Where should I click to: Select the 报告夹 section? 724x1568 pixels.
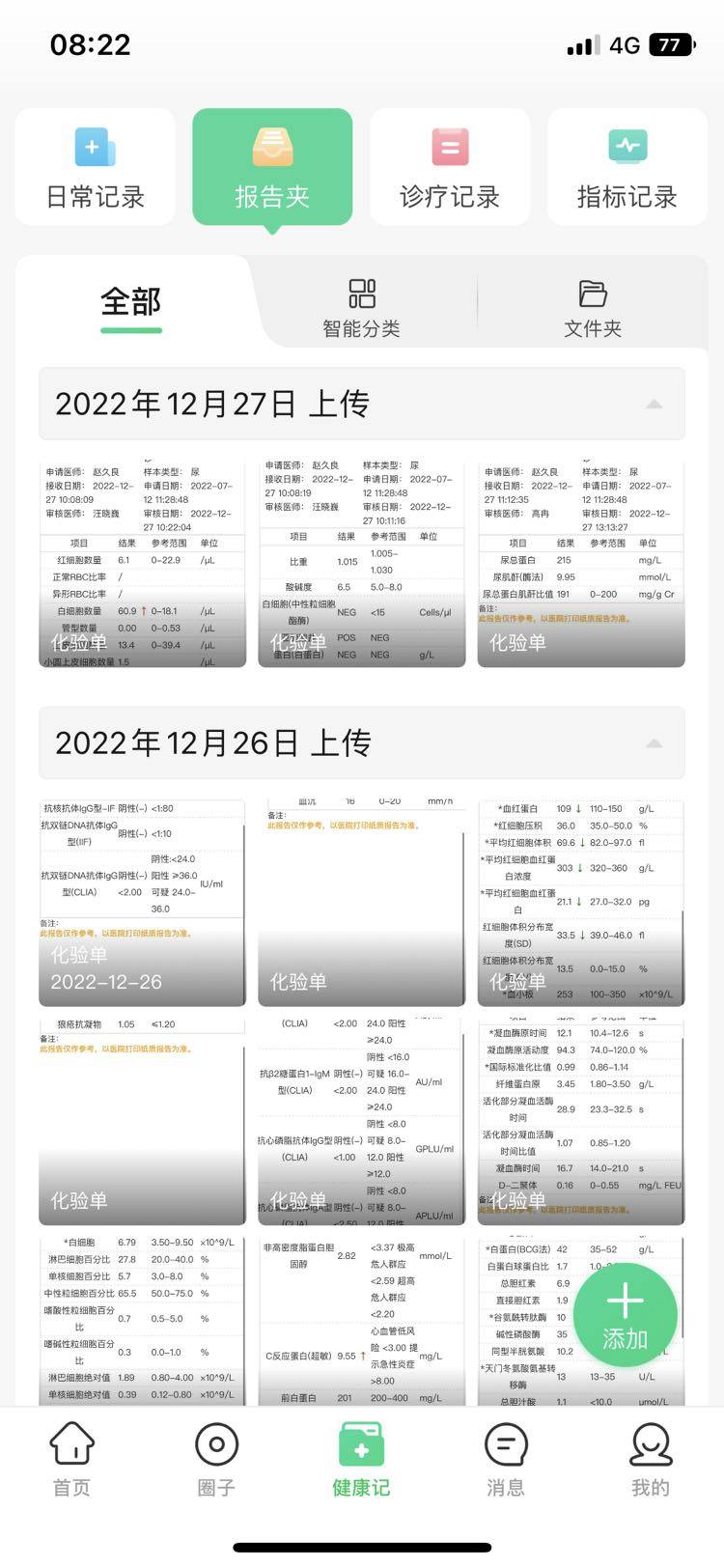click(272, 167)
